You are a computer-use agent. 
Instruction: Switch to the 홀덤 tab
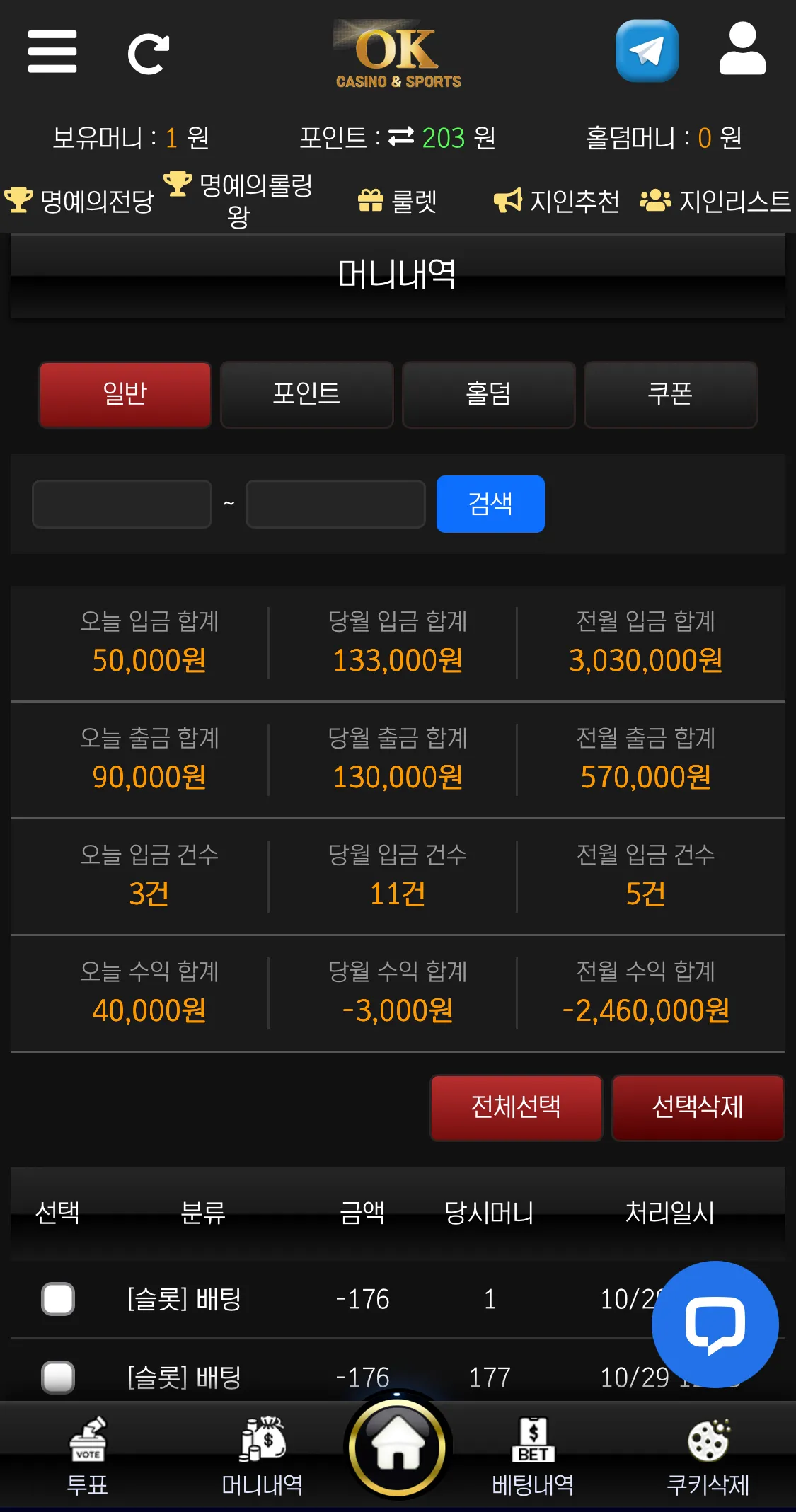488,394
